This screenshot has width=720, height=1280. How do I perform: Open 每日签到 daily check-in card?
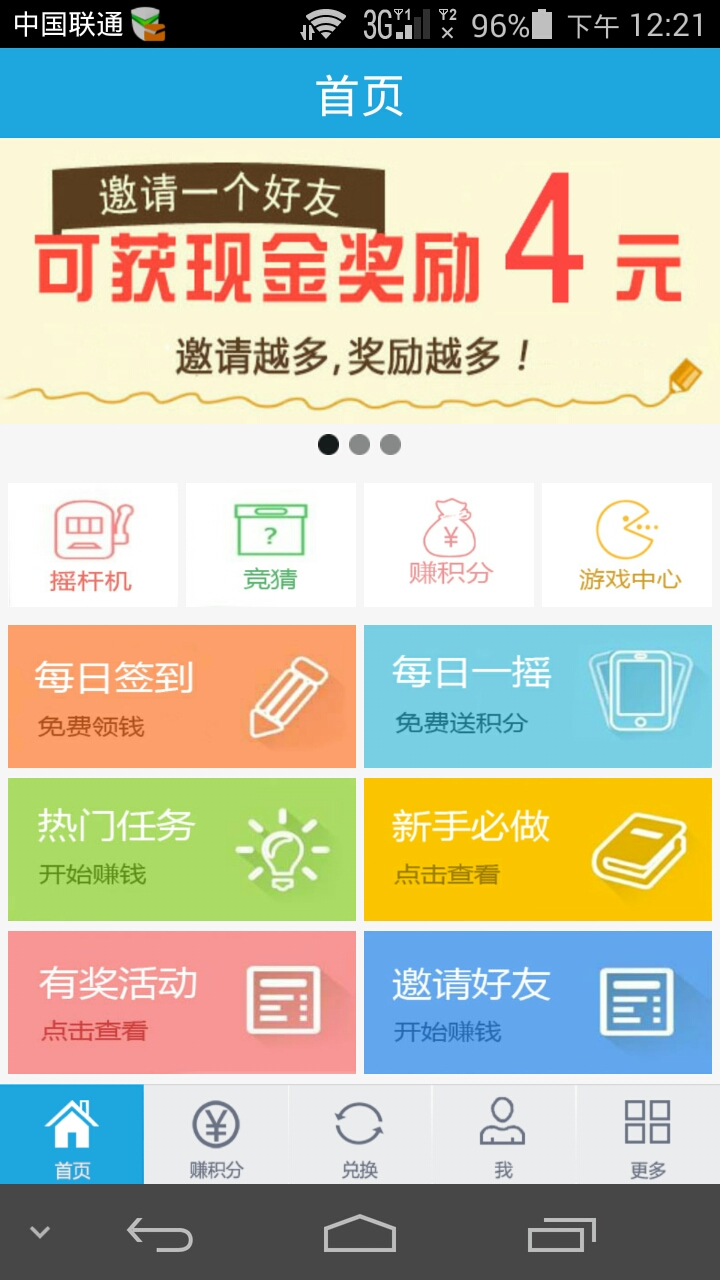pos(182,697)
